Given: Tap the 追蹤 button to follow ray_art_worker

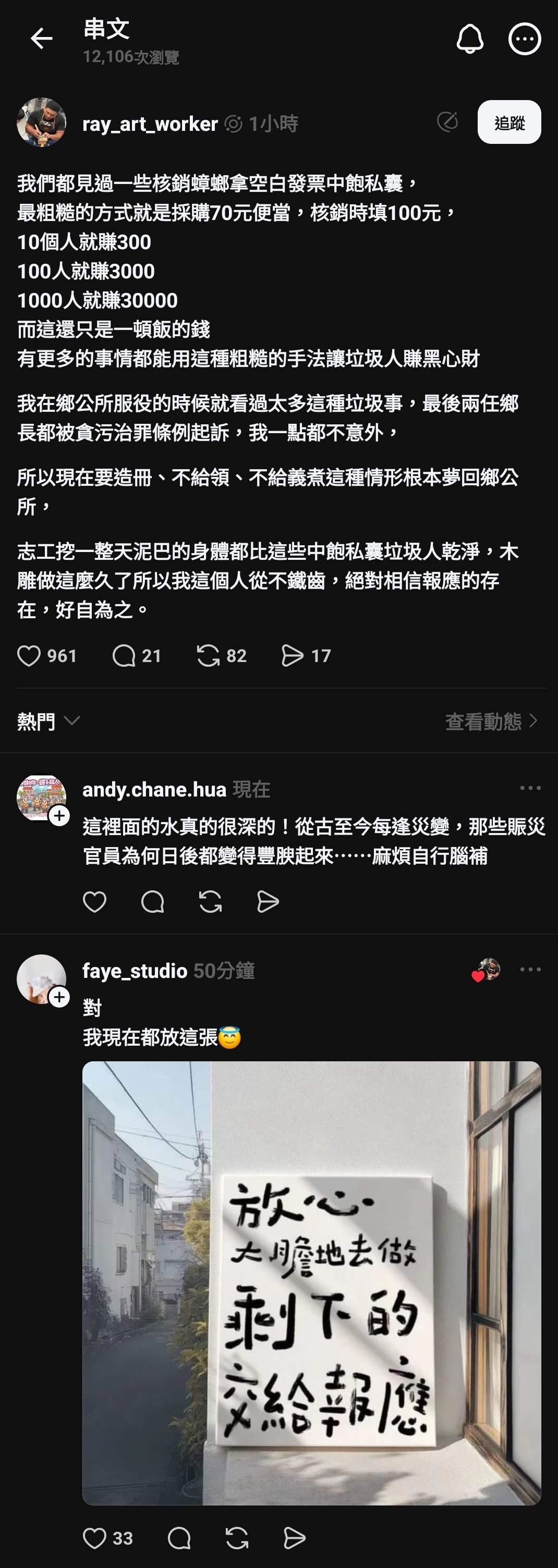Looking at the screenshot, I should click(508, 123).
